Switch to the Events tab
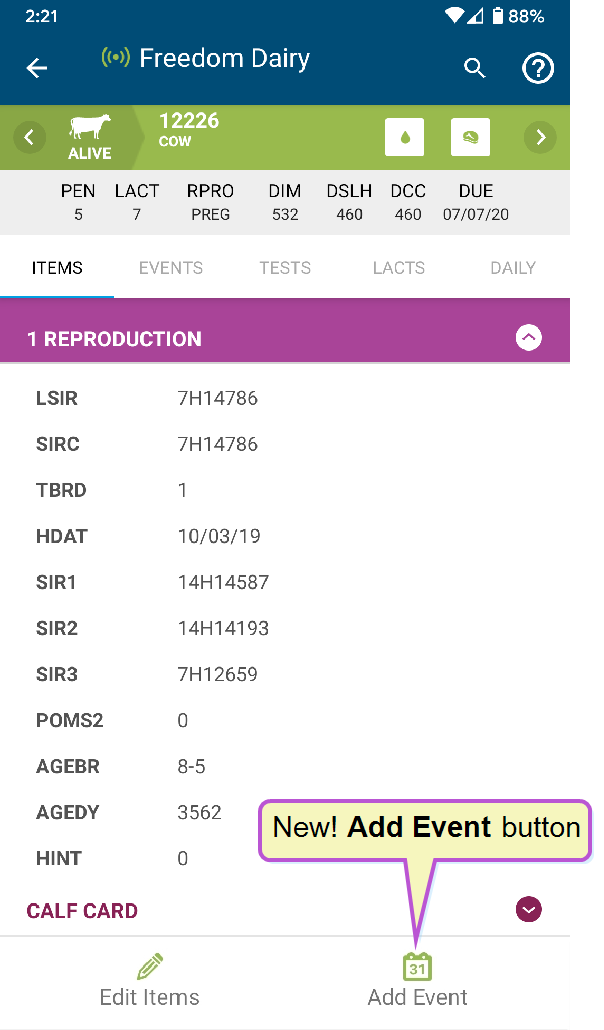The width and height of the screenshot is (604, 1030). [x=171, y=268]
